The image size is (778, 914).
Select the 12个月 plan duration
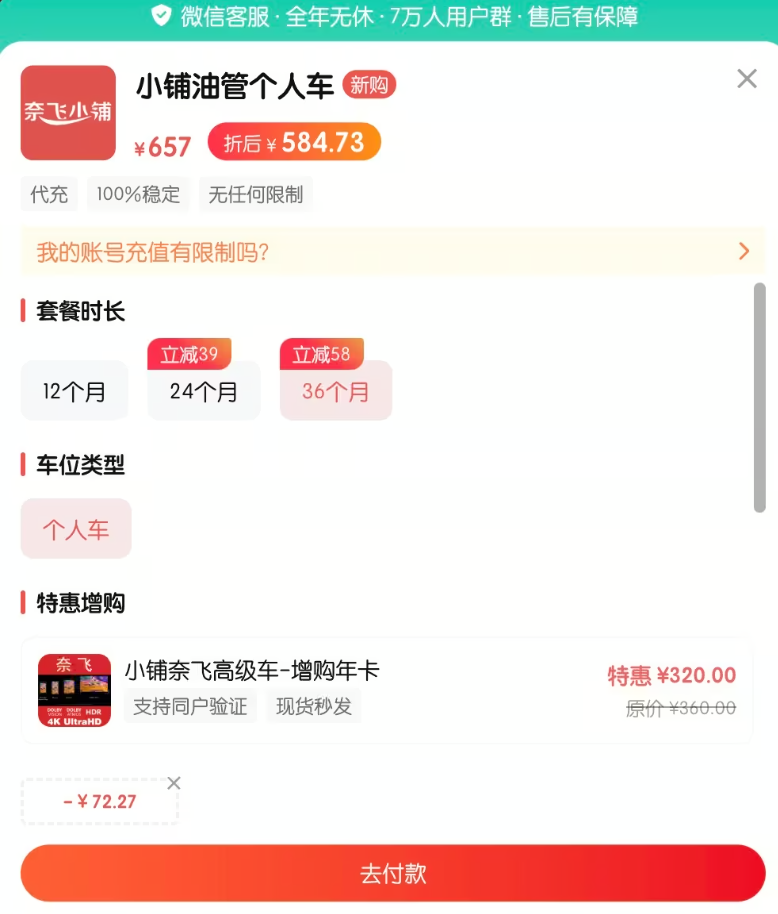pos(74,391)
